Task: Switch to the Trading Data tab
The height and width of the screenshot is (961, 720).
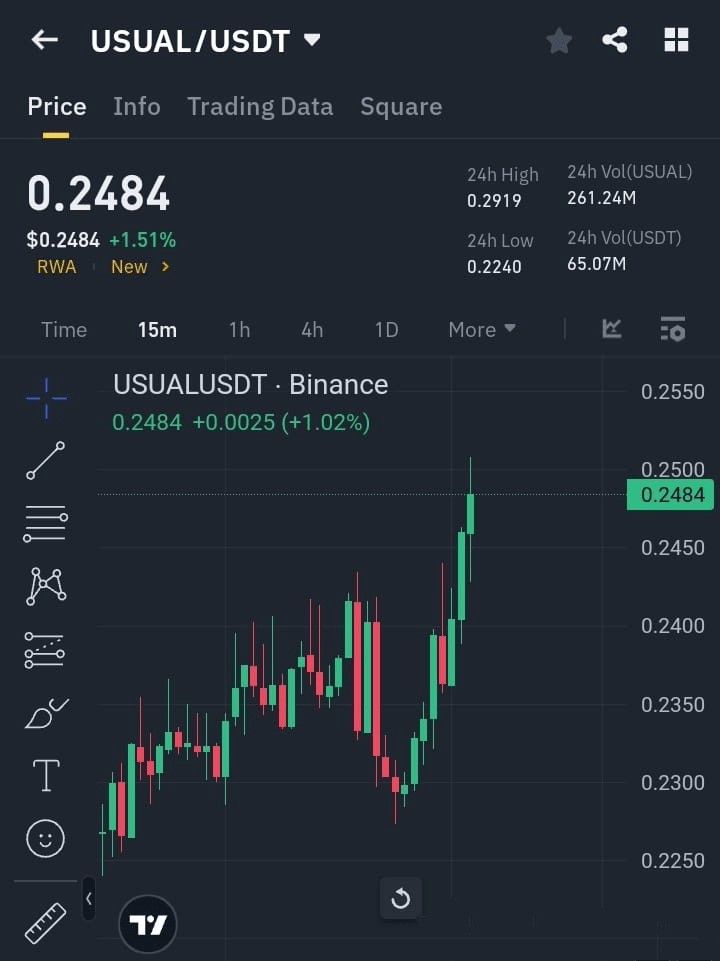Action: pos(260,107)
